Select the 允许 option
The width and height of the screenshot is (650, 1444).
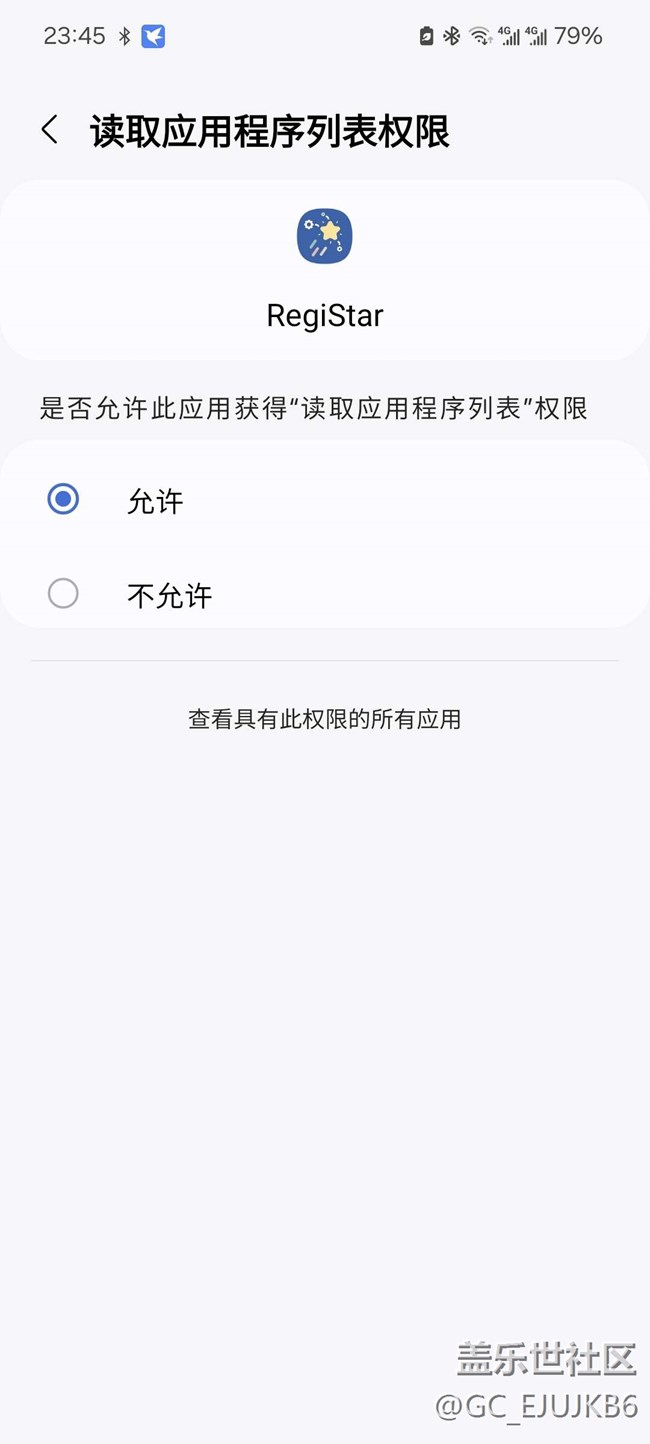tap(325, 499)
